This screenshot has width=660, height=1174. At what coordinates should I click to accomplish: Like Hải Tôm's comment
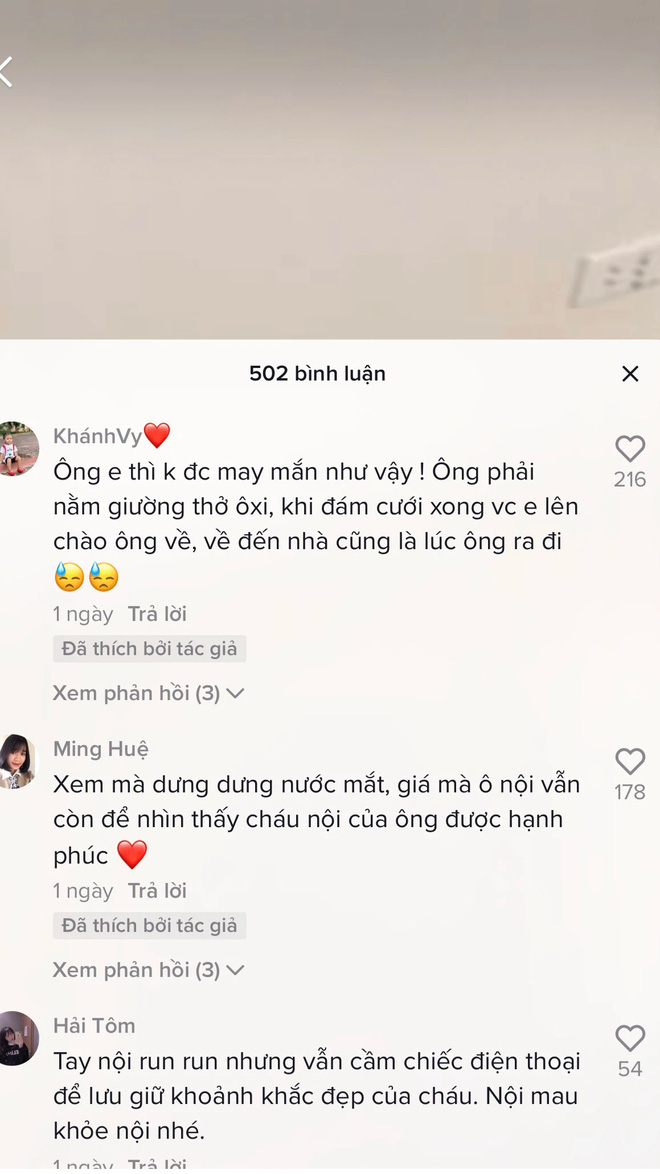point(630,1038)
